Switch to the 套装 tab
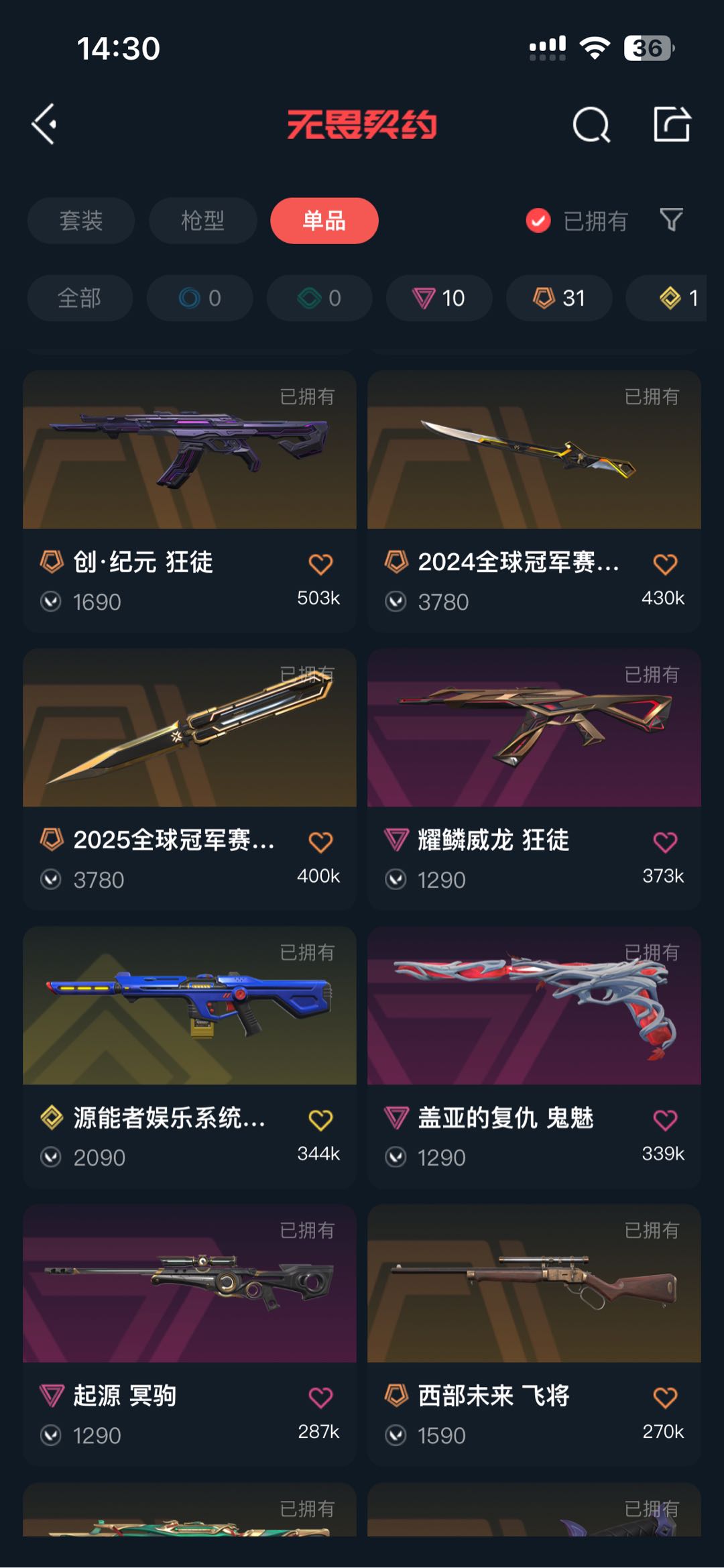Image resolution: width=724 pixels, height=1568 pixels. [81, 221]
